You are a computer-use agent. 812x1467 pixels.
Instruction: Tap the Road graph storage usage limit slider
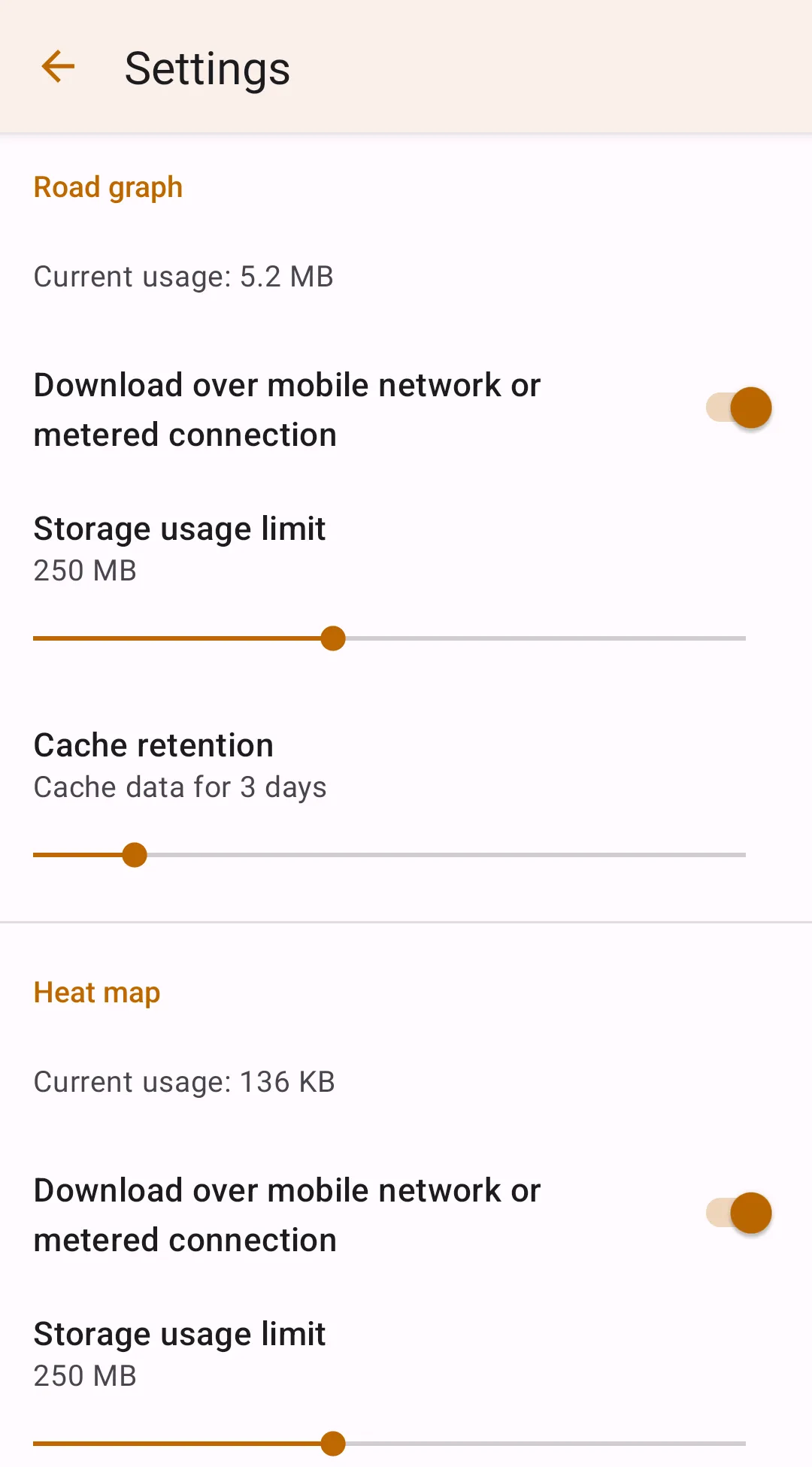(x=333, y=638)
